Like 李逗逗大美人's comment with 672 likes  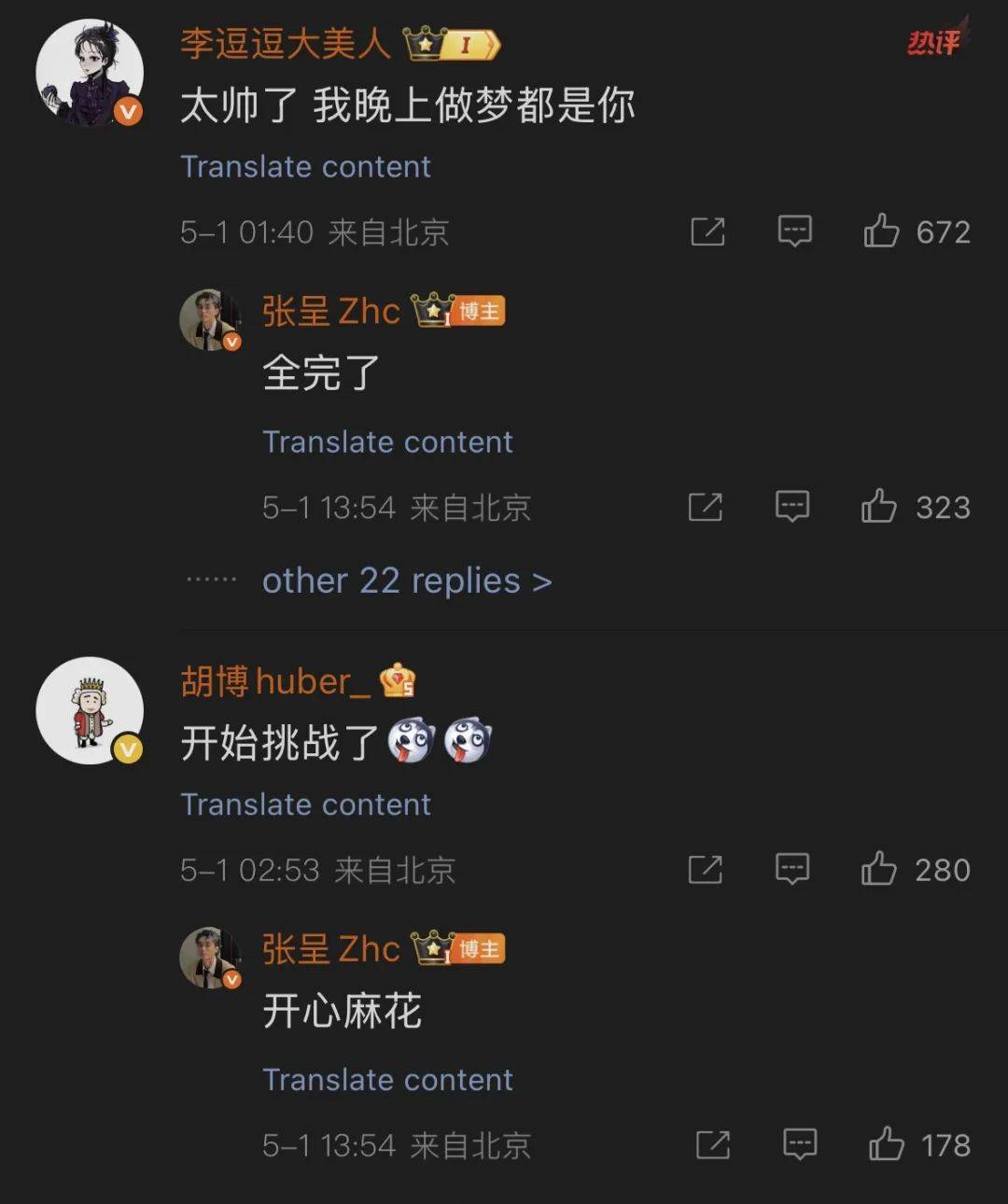[881, 231]
